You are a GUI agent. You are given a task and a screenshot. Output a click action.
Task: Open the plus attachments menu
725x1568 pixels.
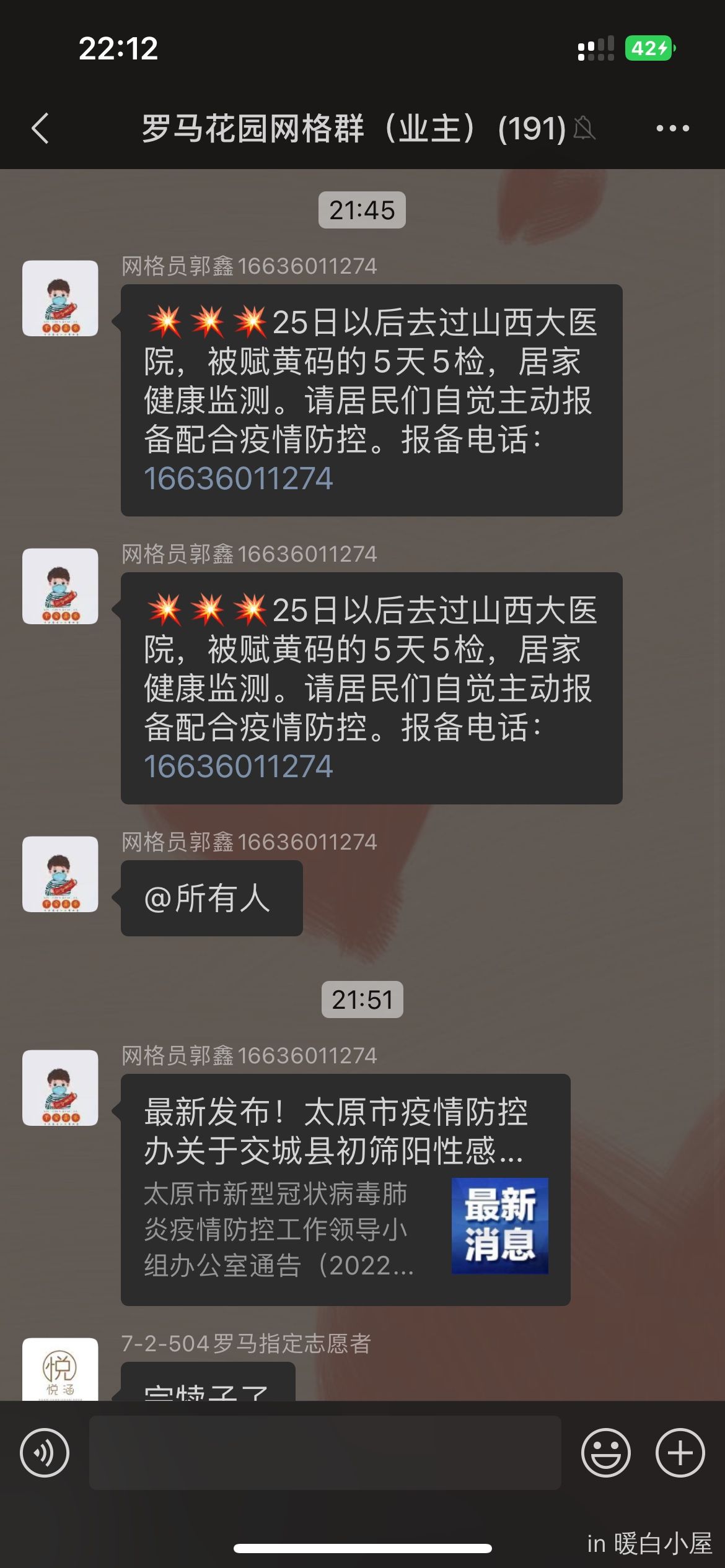pos(680,1452)
